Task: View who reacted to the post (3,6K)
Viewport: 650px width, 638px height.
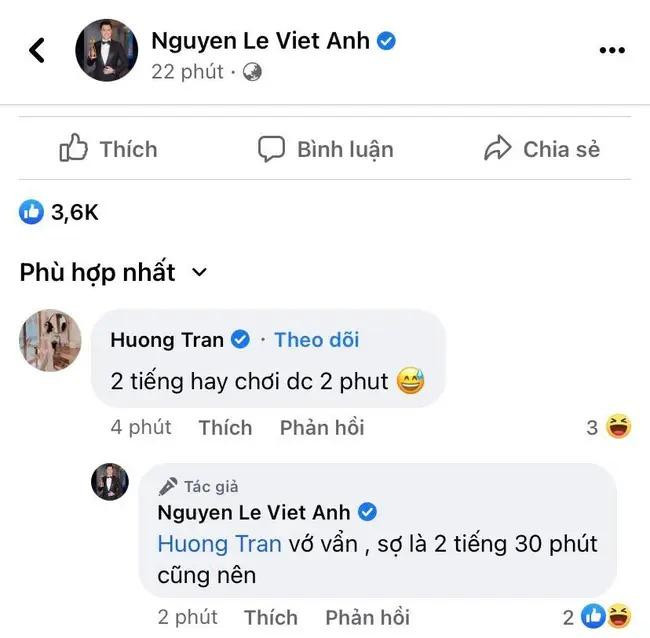Action: [x=59, y=212]
